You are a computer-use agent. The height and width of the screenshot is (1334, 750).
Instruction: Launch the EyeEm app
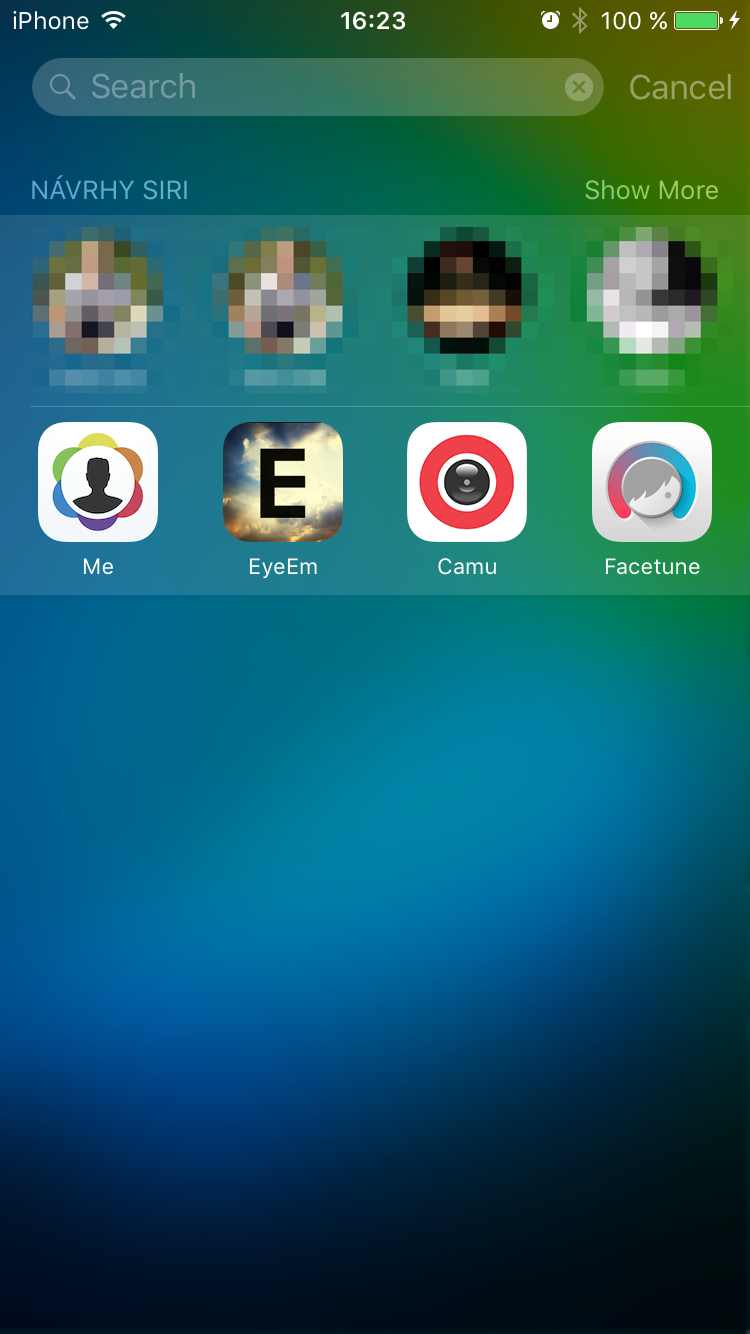(x=283, y=482)
